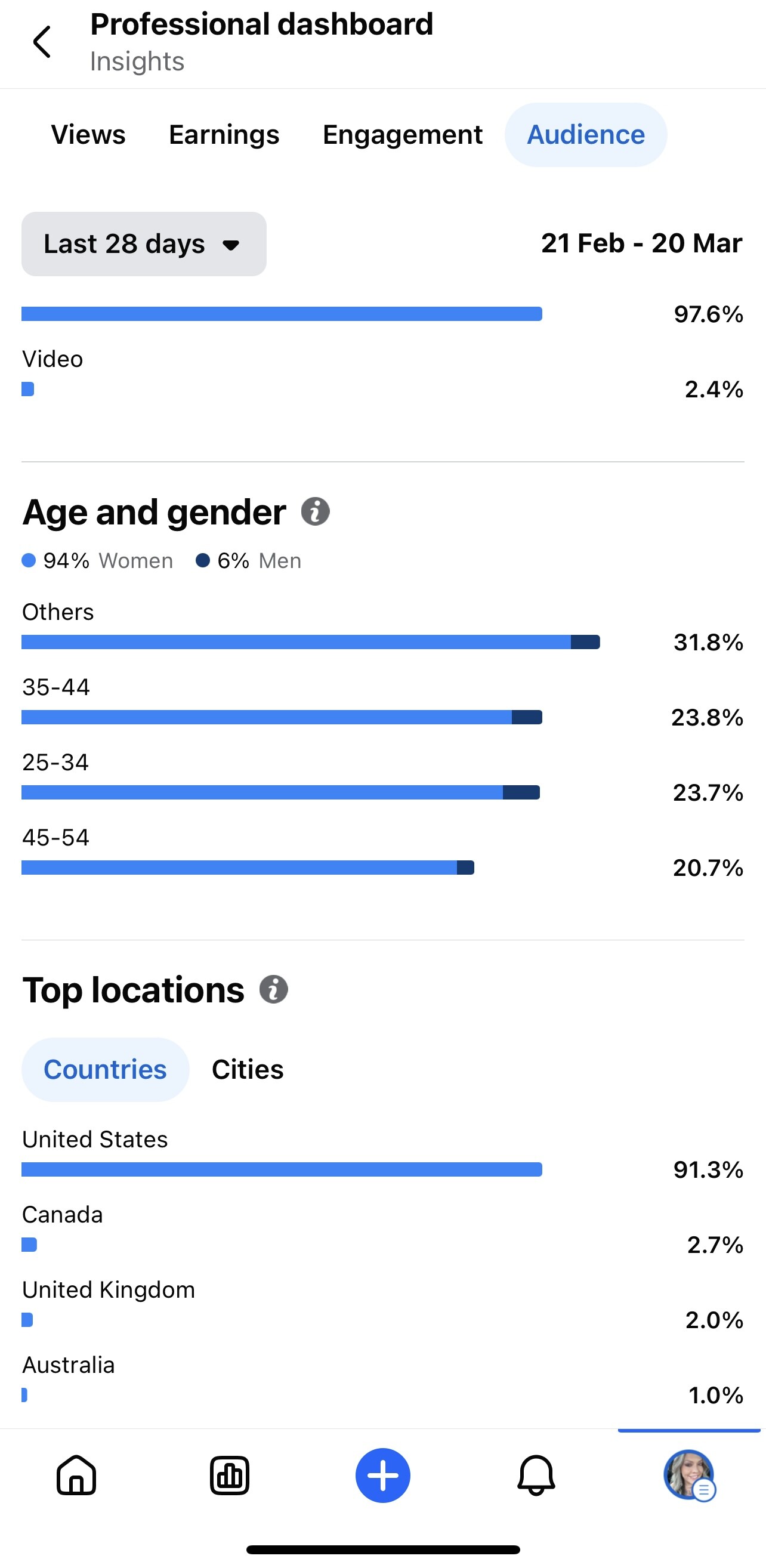Create a new post with plus button
This screenshot has width=766, height=1568.
[x=382, y=1475]
